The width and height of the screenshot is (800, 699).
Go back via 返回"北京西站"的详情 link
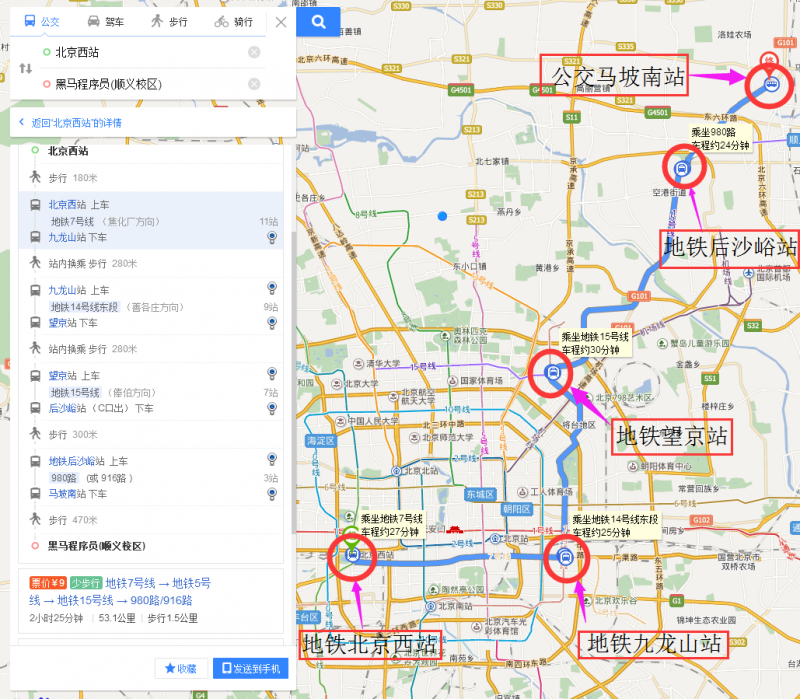[x=76, y=123]
